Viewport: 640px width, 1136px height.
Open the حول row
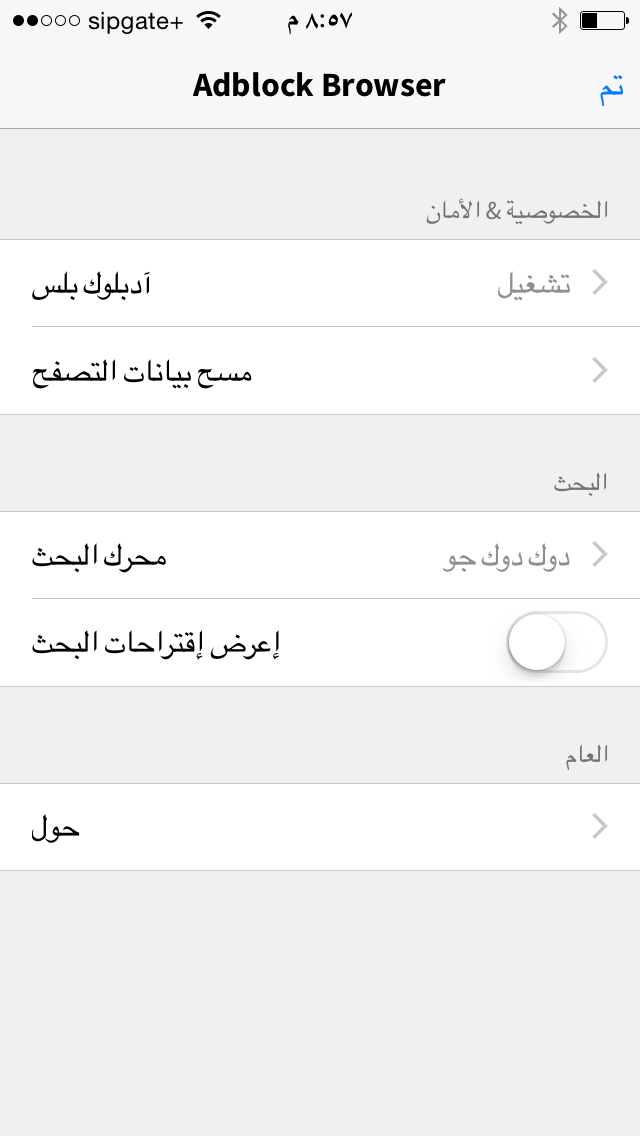(x=320, y=827)
